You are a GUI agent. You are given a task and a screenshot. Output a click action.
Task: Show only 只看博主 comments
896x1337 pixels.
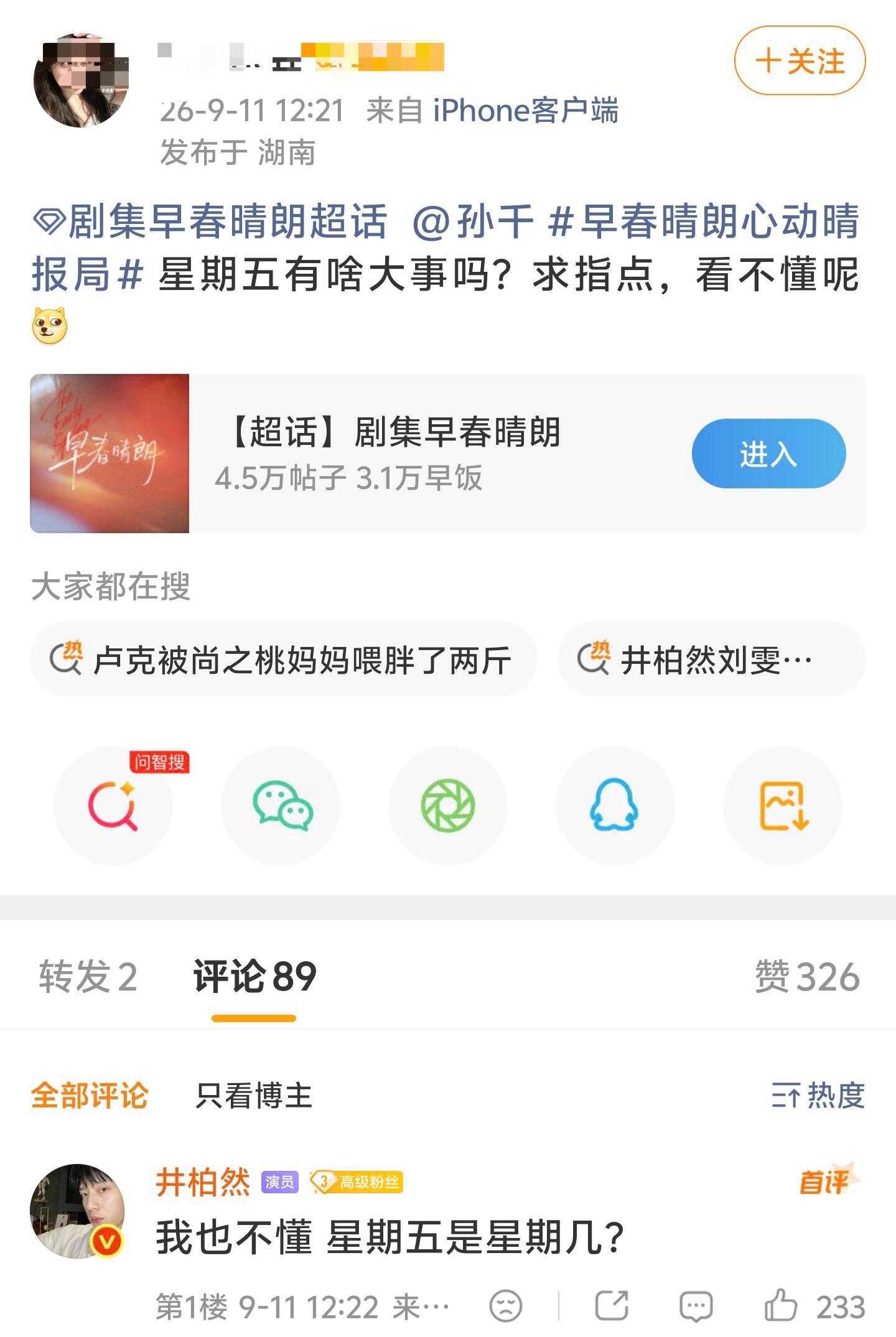[254, 1096]
